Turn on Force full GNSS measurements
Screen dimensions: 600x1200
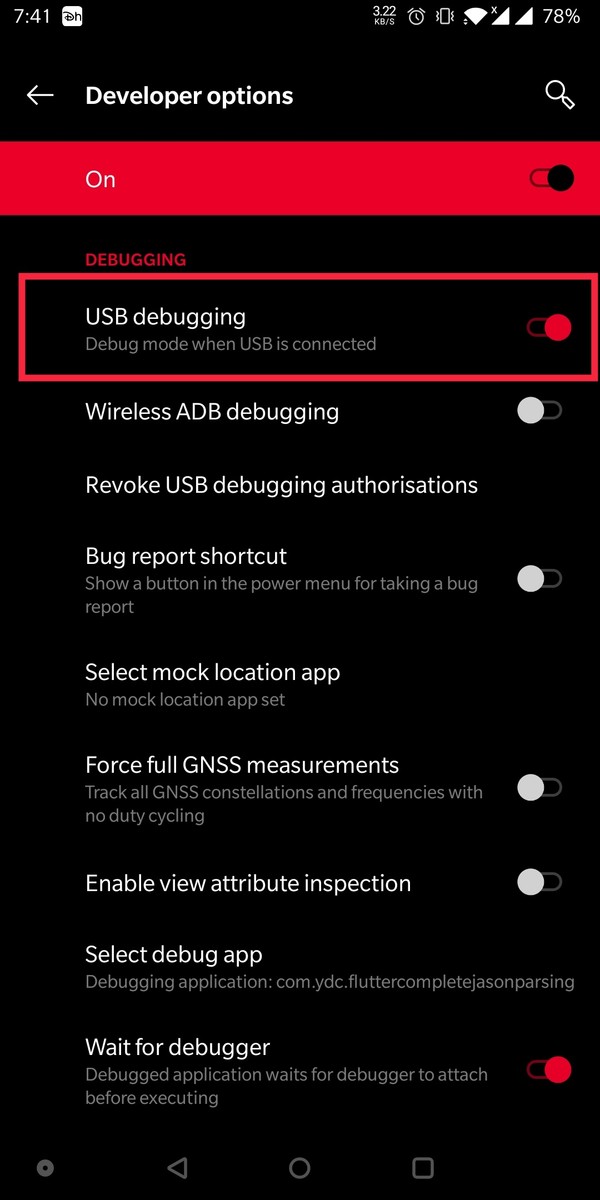[x=540, y=788]
